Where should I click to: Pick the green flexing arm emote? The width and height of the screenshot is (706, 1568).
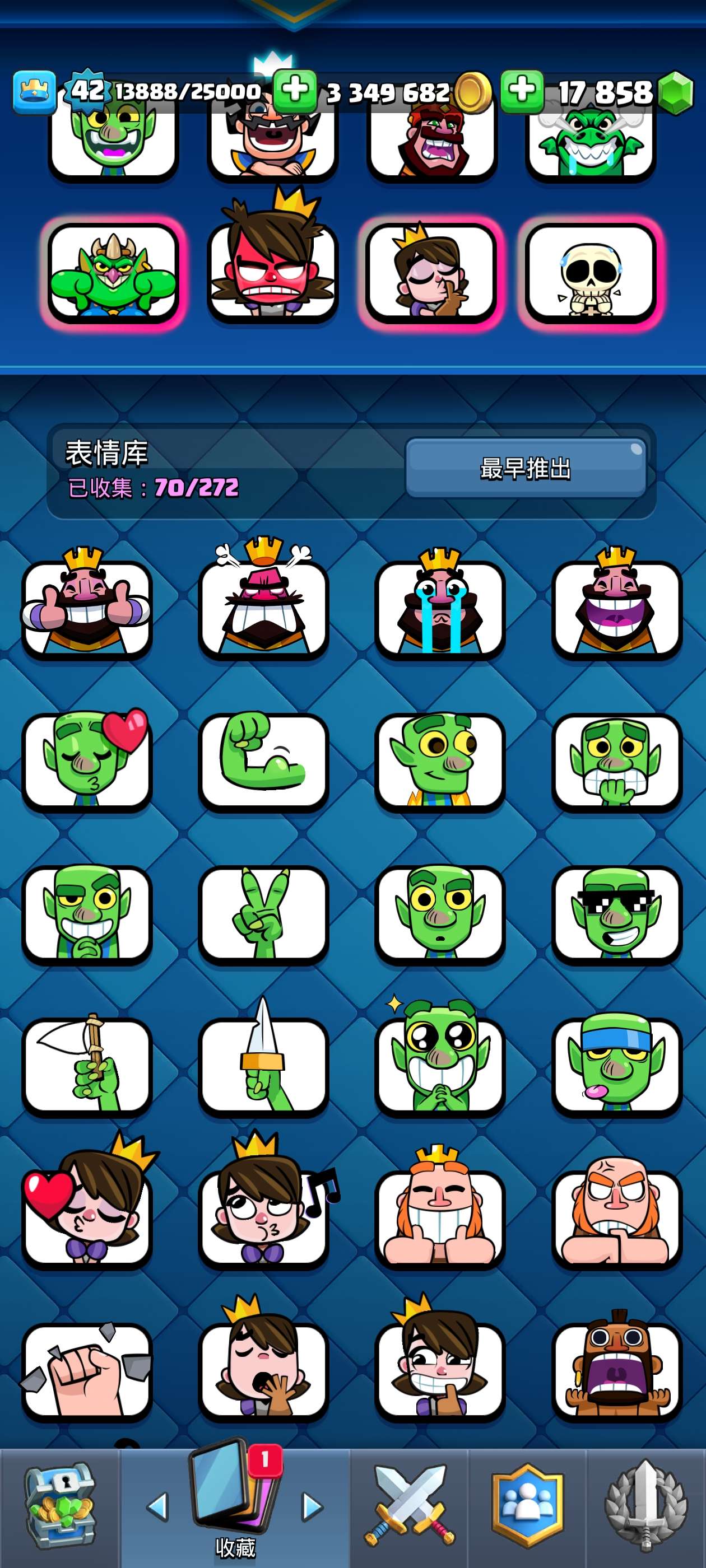263,761
